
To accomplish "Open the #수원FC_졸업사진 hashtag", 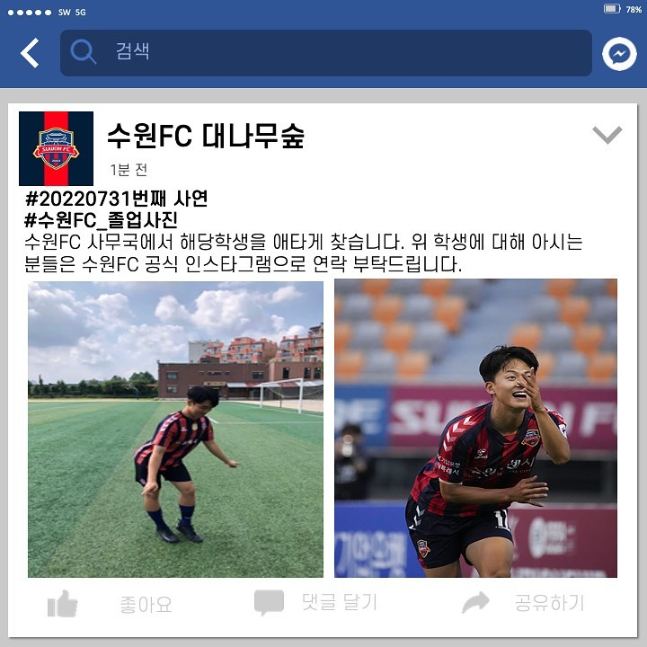I will pyautogui.click(x=100, y=220).
